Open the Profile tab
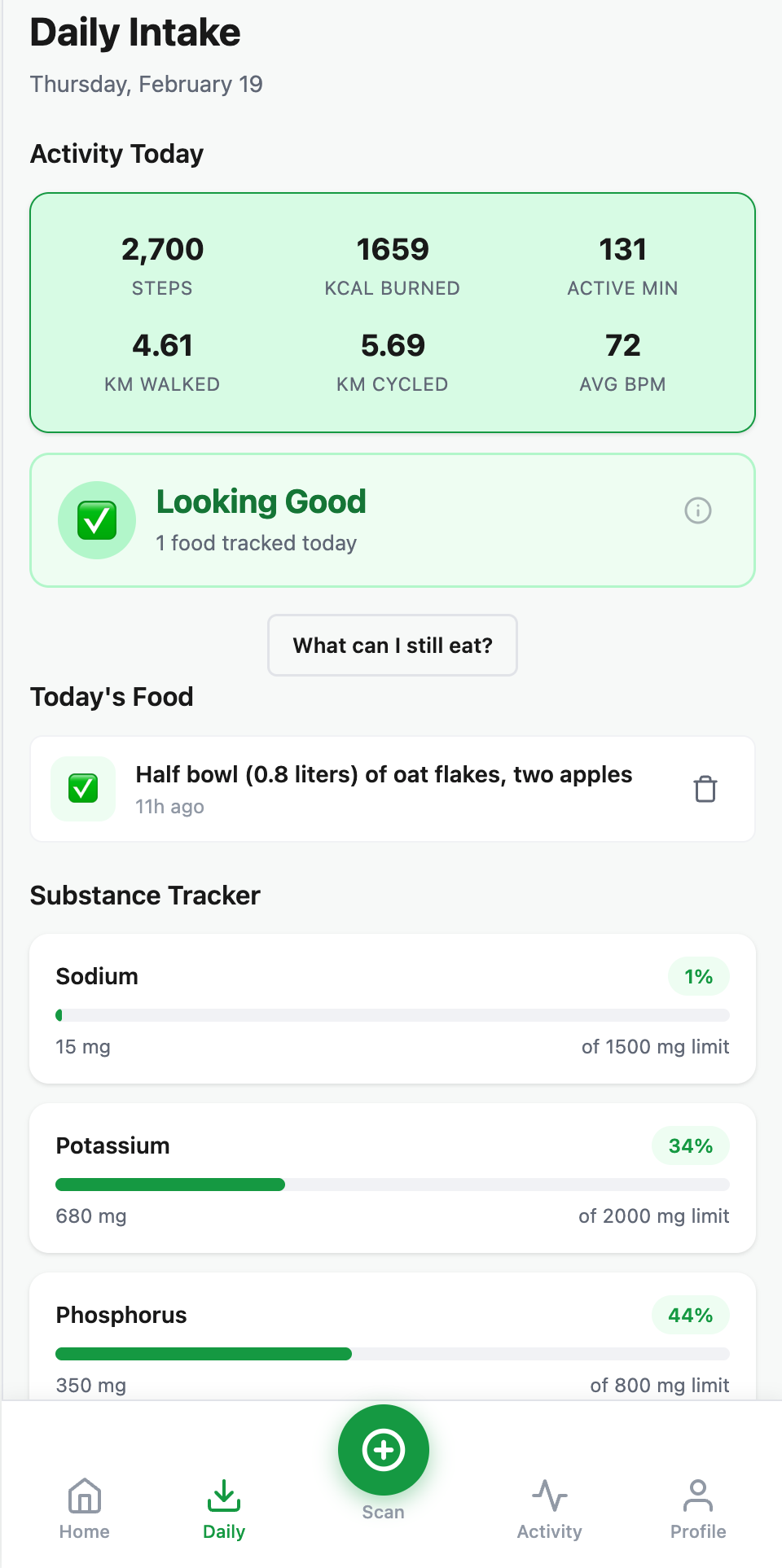This screenshot has width=782, height=1568. point(698,1509)
